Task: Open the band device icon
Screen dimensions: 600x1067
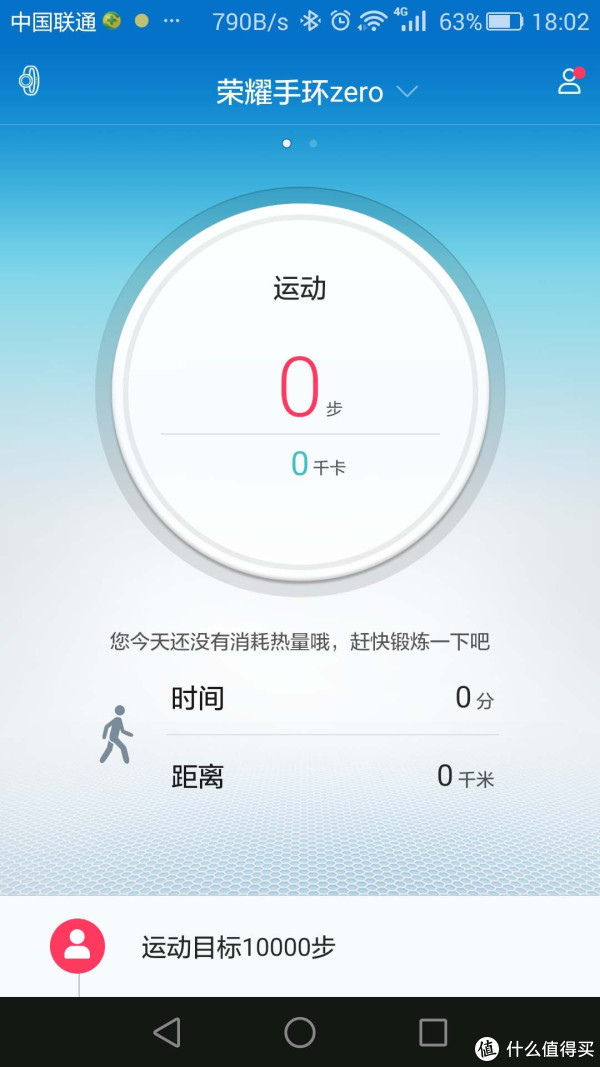Action: tap(30, 82)
